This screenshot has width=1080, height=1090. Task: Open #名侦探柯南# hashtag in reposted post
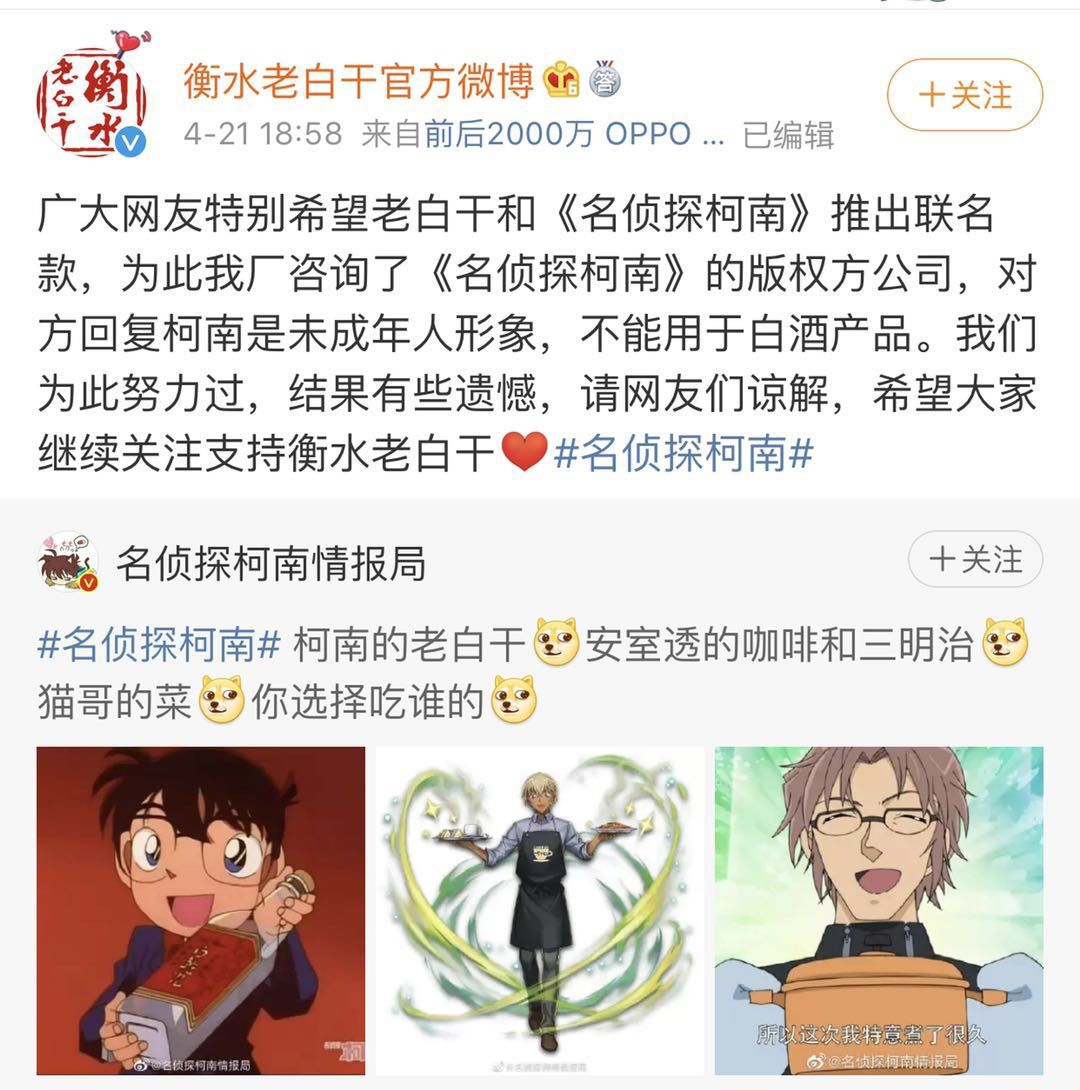click(159, 645)
